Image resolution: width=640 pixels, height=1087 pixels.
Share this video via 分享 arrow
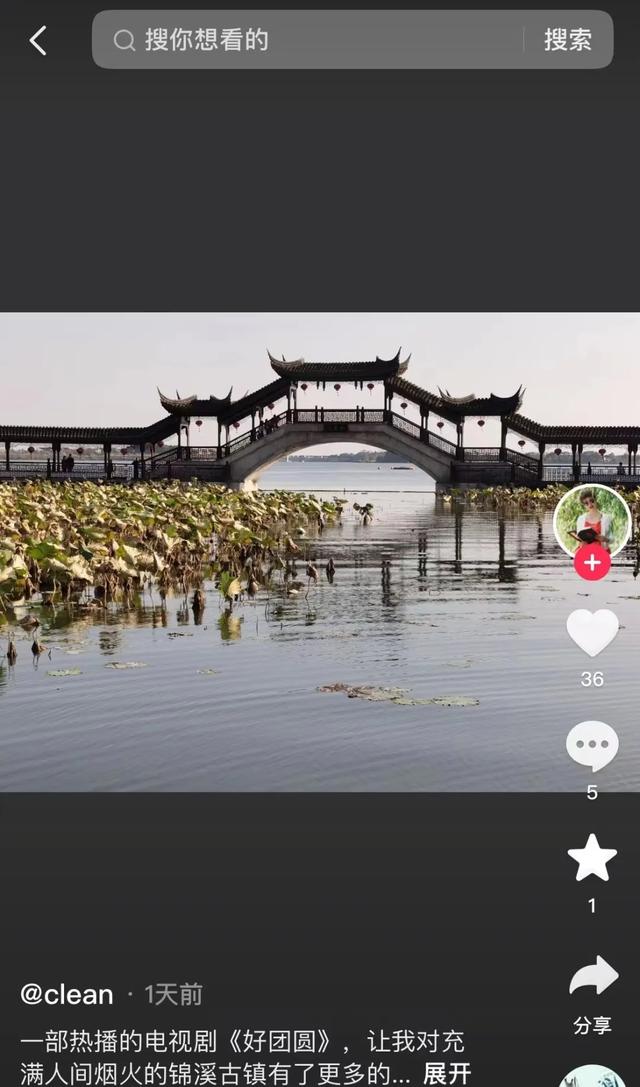[x=592, y=977]
